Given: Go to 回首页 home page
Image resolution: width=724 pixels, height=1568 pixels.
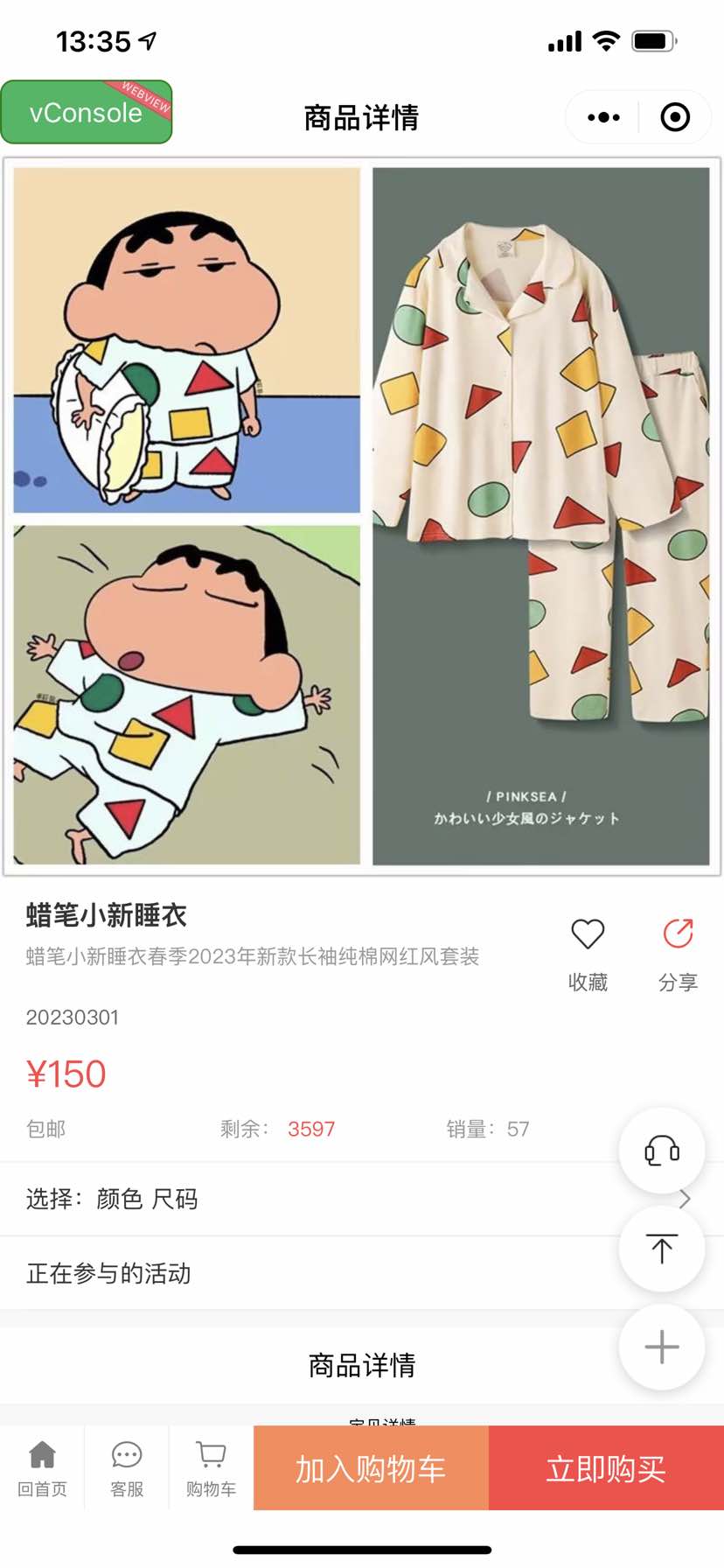Looking at the screenshot, I should [42, 1468].
